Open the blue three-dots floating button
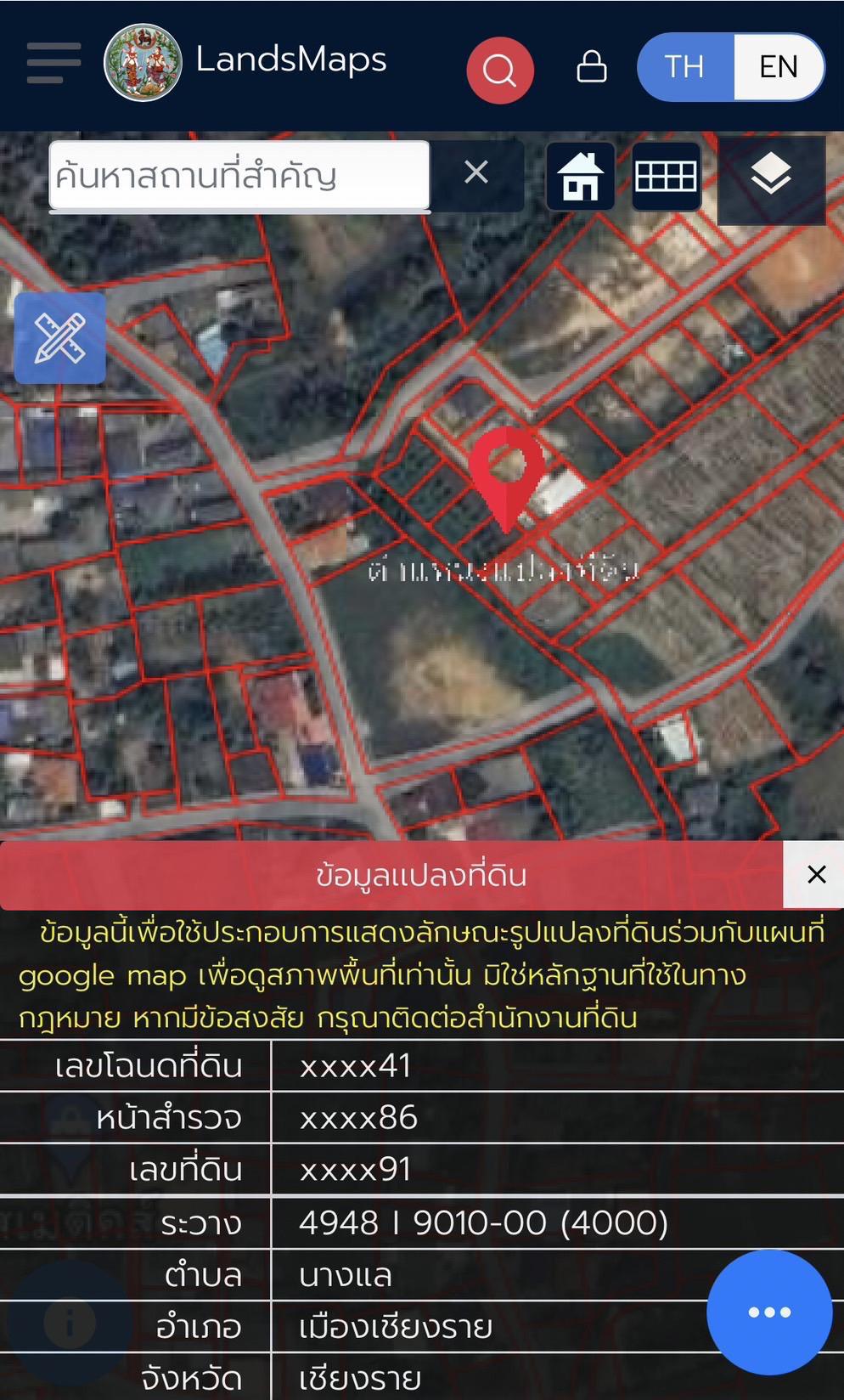The height and width of the screenshot is (1400, 844). point(769,1312)
